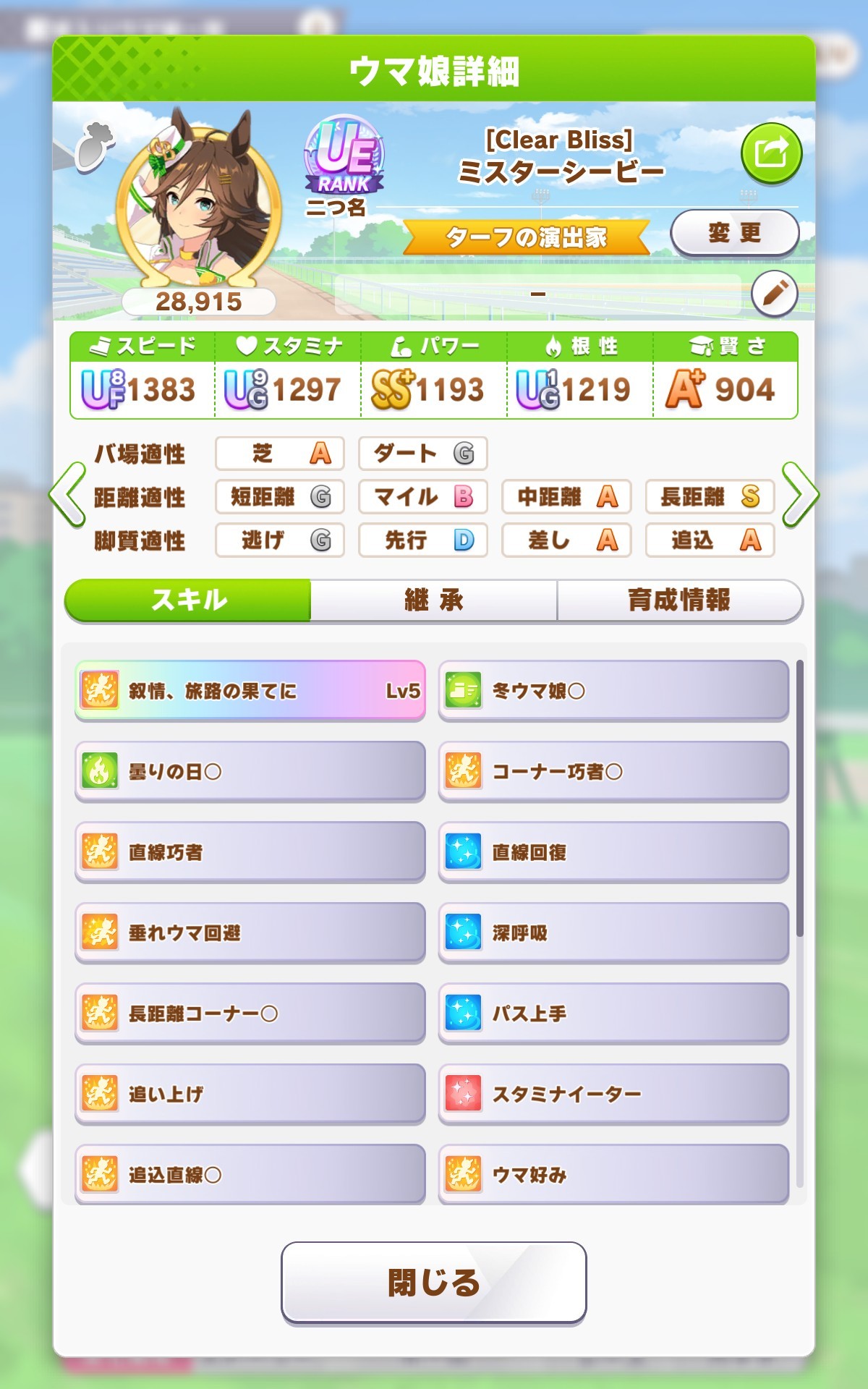Tap the pencil edit memo icon
This screenshot has width=868, height=1389.
(x=774, y=293)
